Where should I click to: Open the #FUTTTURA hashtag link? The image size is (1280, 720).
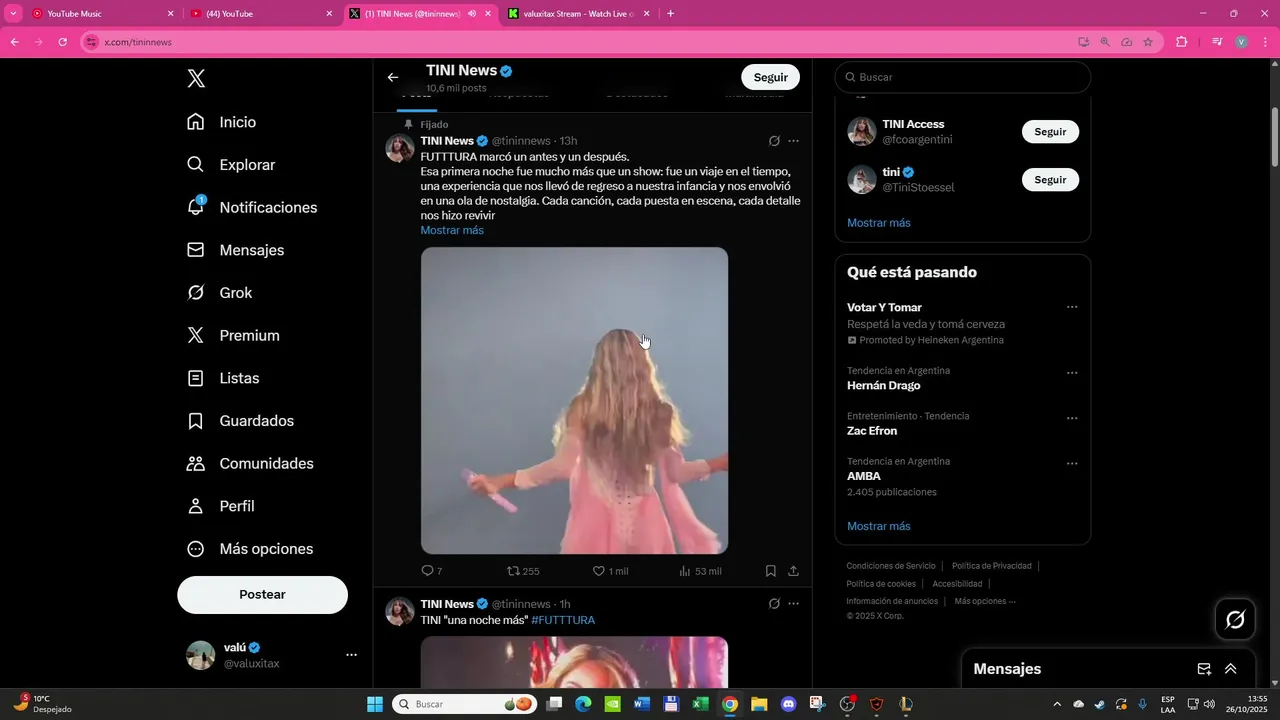click(x=563, y=620)
